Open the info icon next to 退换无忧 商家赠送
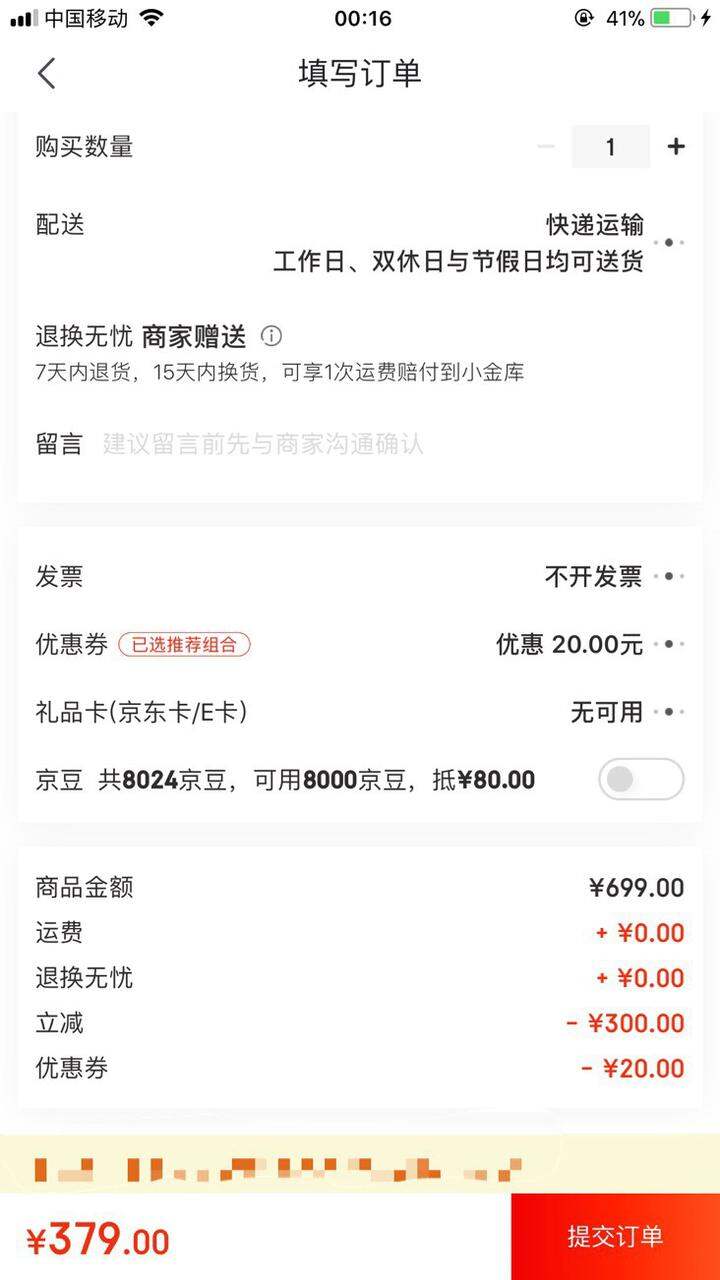The width and height of the screenshot is (720, 1280). 271,335
